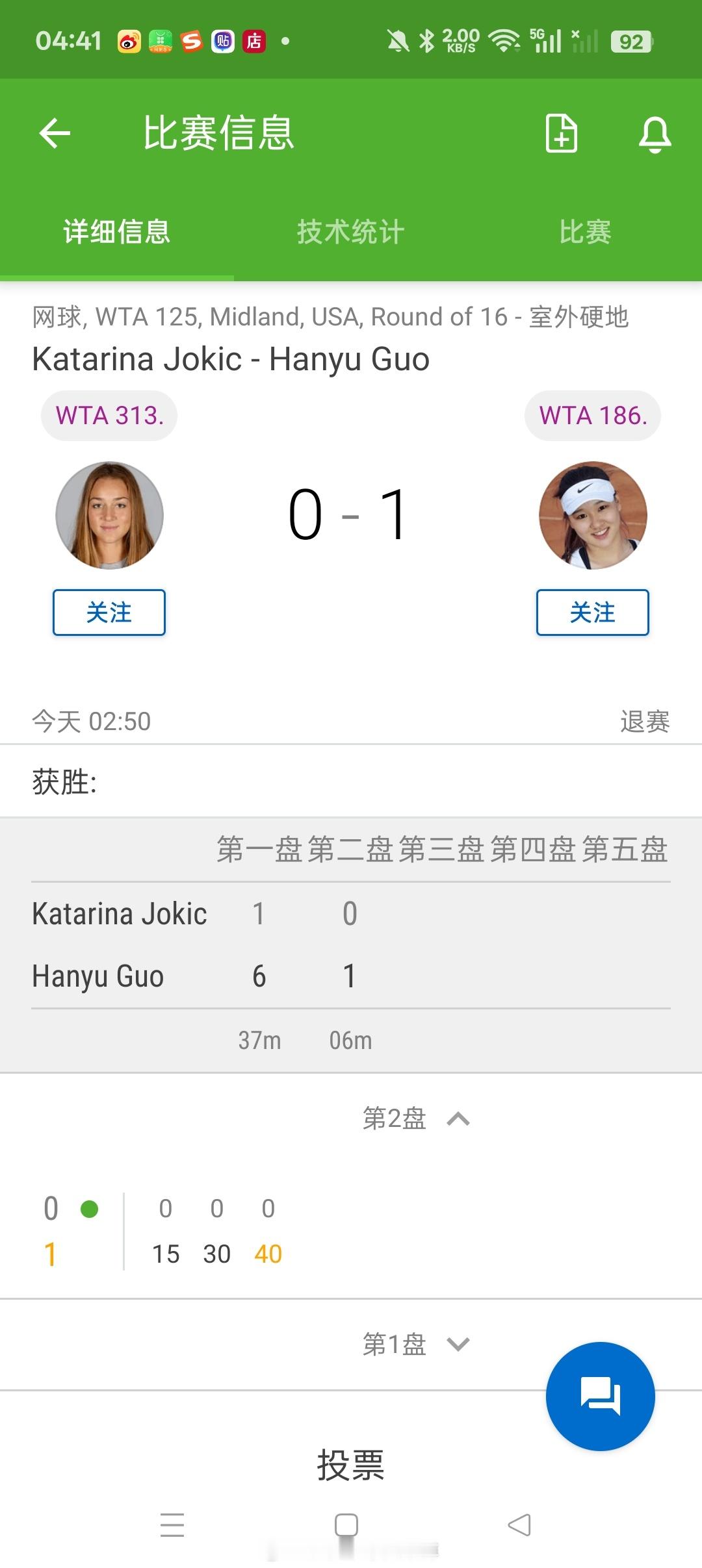Click the back arrow in the header

tap(55, 133)
